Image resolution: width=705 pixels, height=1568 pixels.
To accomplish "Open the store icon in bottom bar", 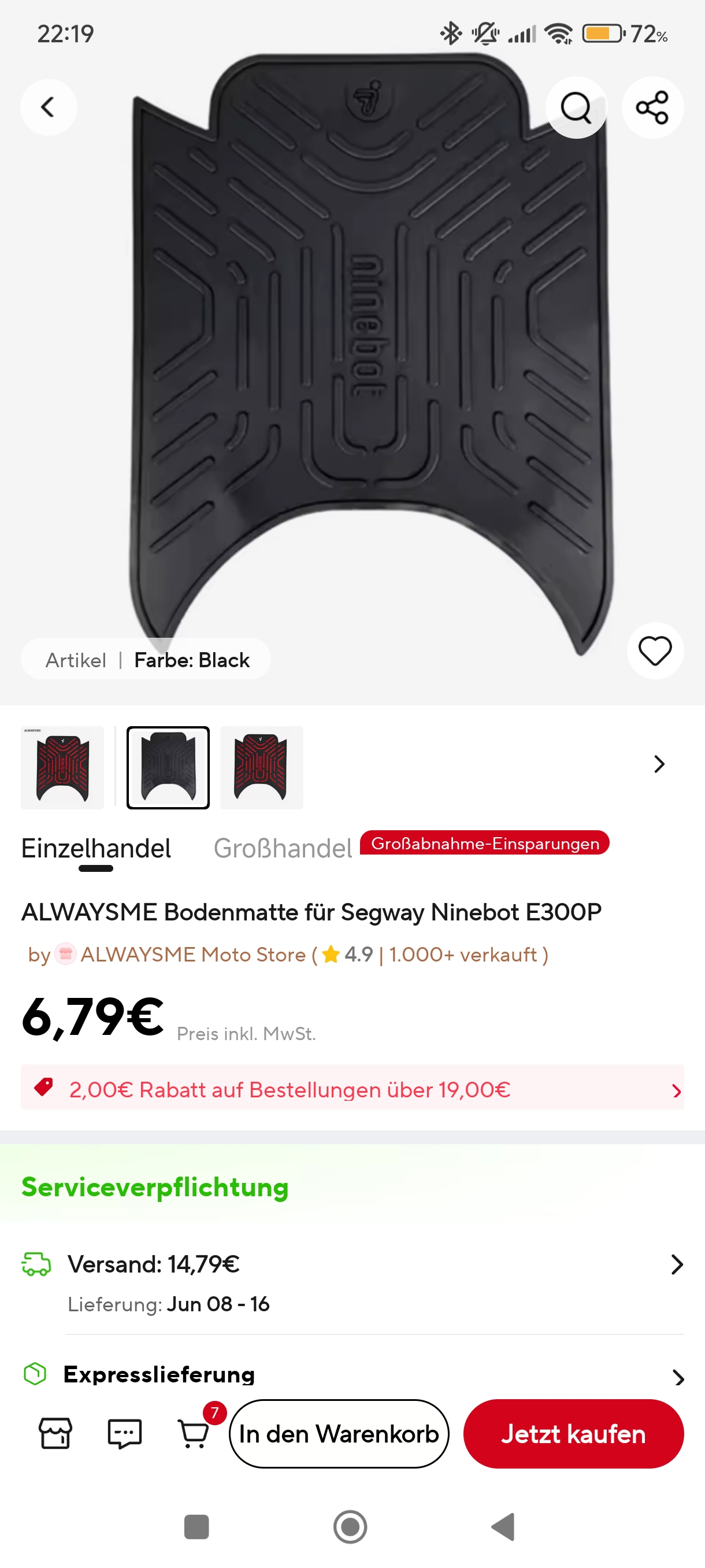I will 55,1433.
